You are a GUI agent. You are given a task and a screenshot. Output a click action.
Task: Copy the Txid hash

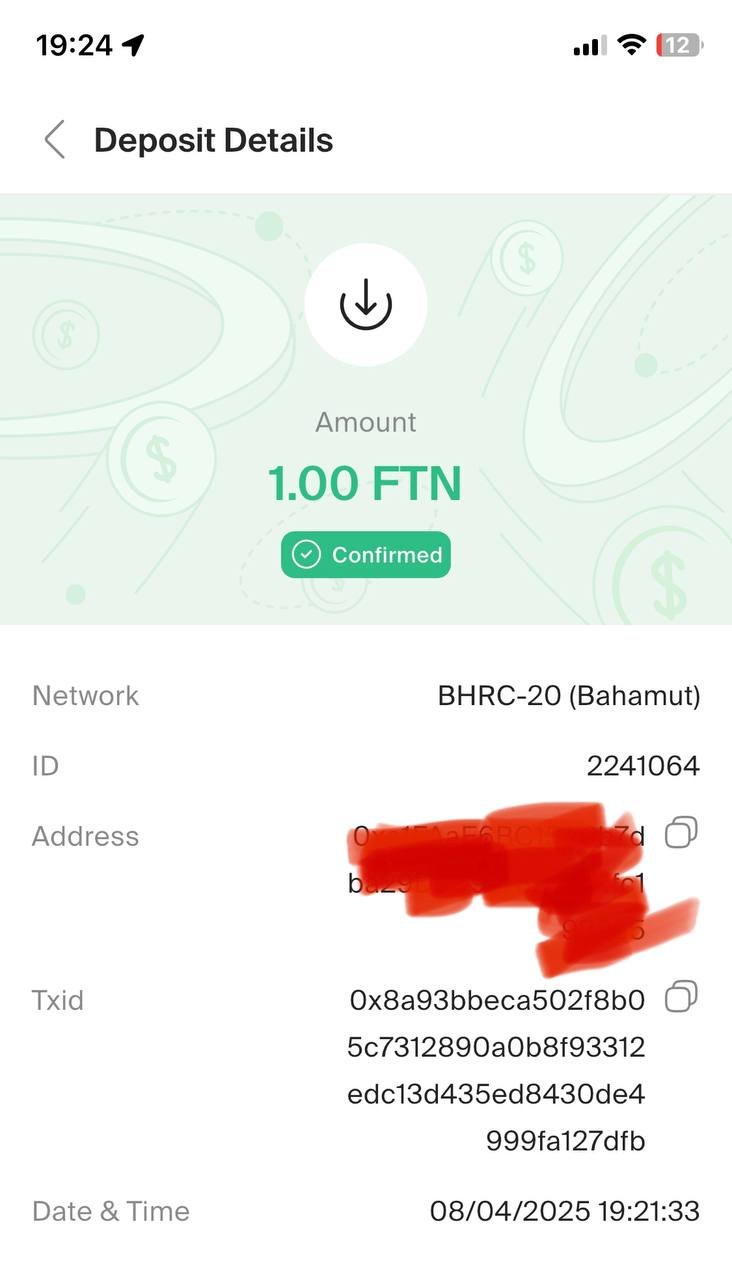coord(681,996)
